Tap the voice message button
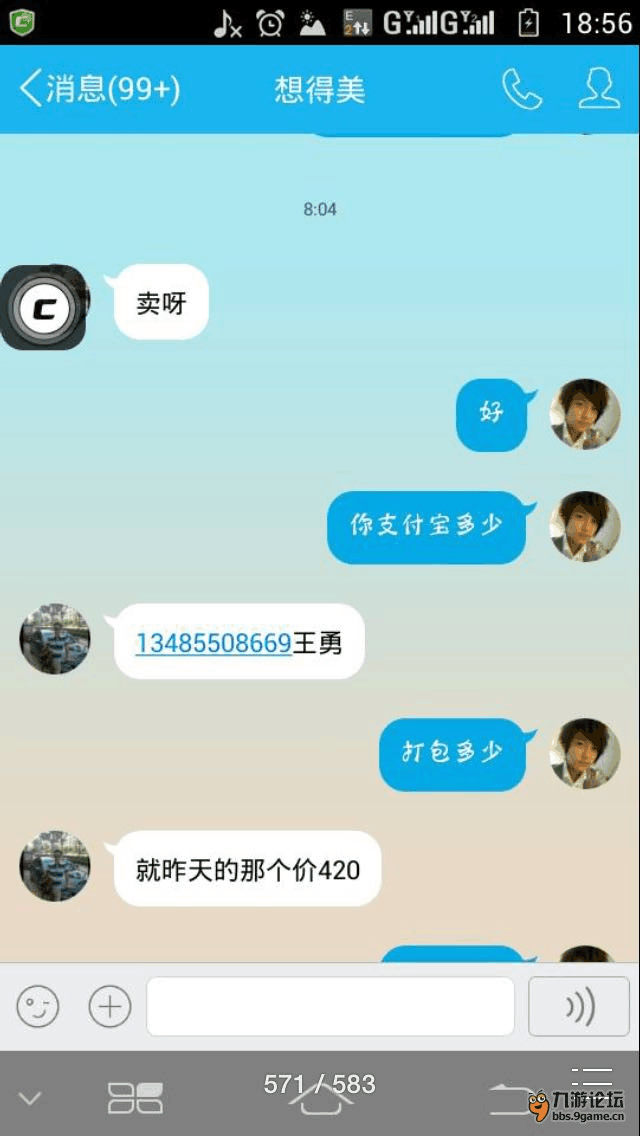The image size is (640, 1136). click(x=579, y=1007)
